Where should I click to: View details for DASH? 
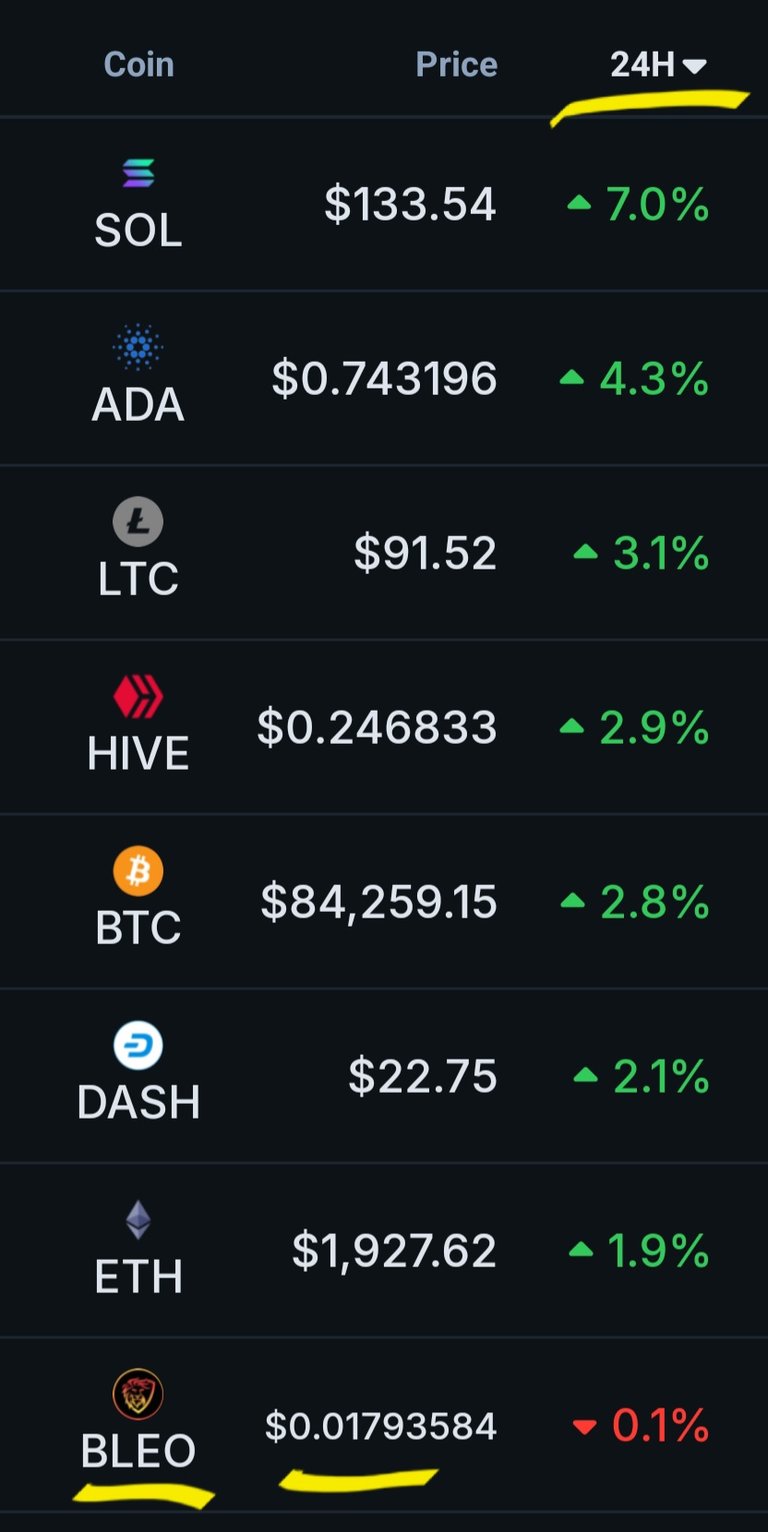tap(384, 1075)
